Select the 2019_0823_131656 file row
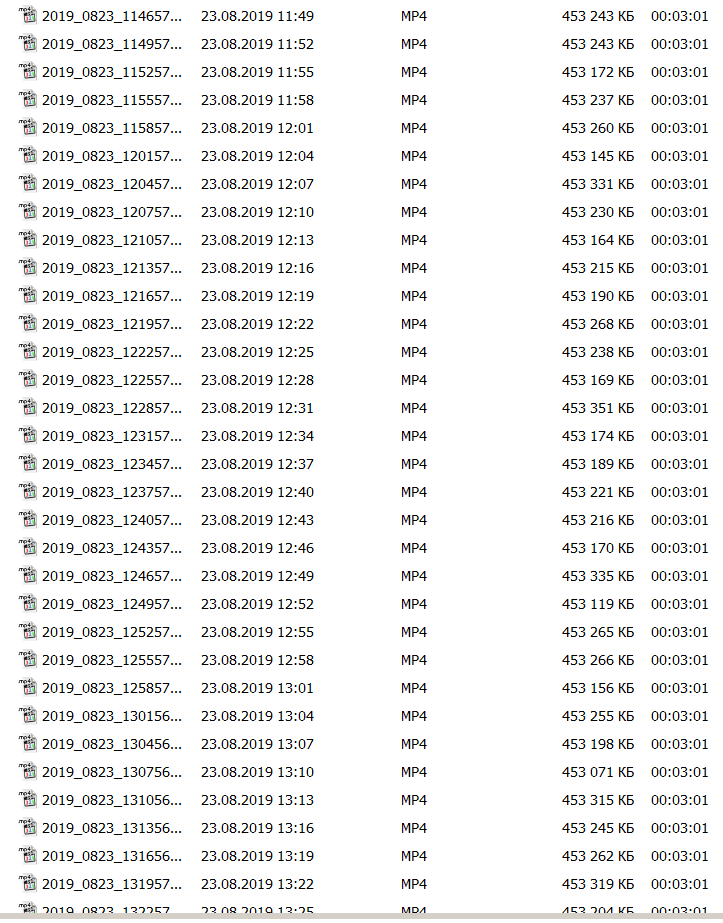This screenshot has height=923, width=723. point(112,856)
